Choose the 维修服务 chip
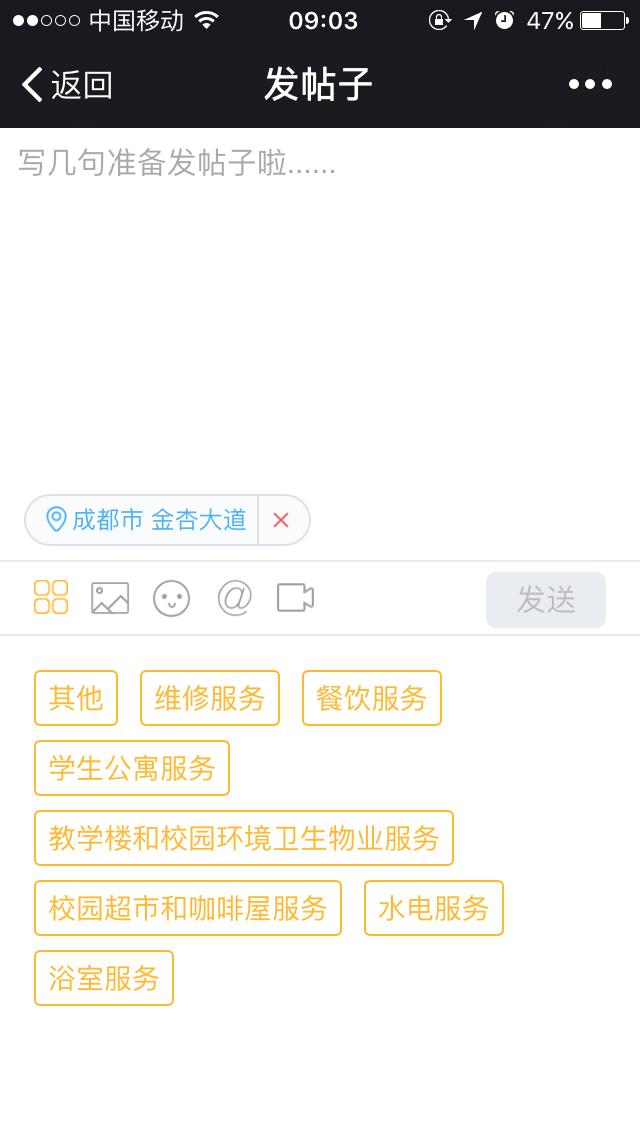The height and width of the screenshot is (1136, 640). click(210, 698)
